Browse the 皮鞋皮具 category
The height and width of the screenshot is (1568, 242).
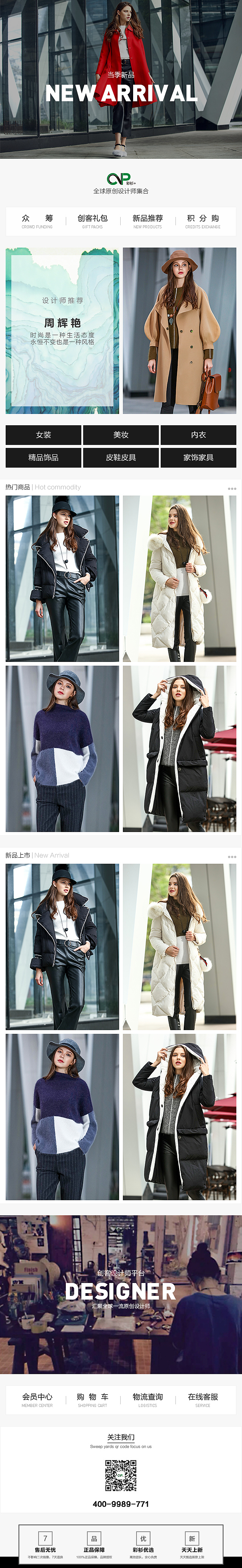coord(121,457)
